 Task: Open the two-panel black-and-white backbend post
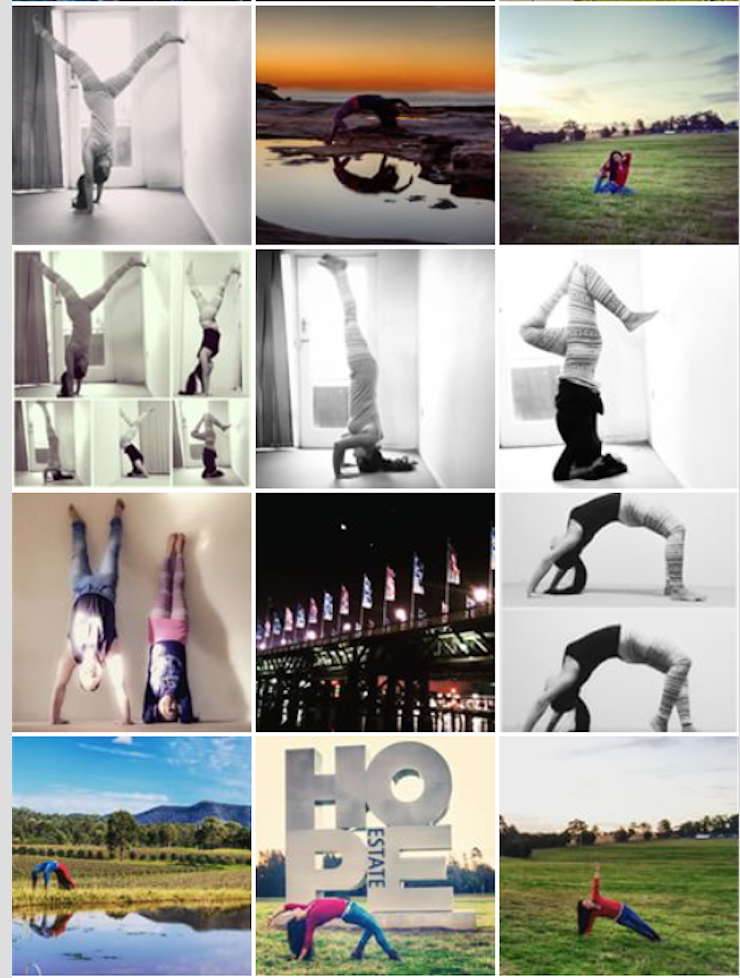coord(619,612)
